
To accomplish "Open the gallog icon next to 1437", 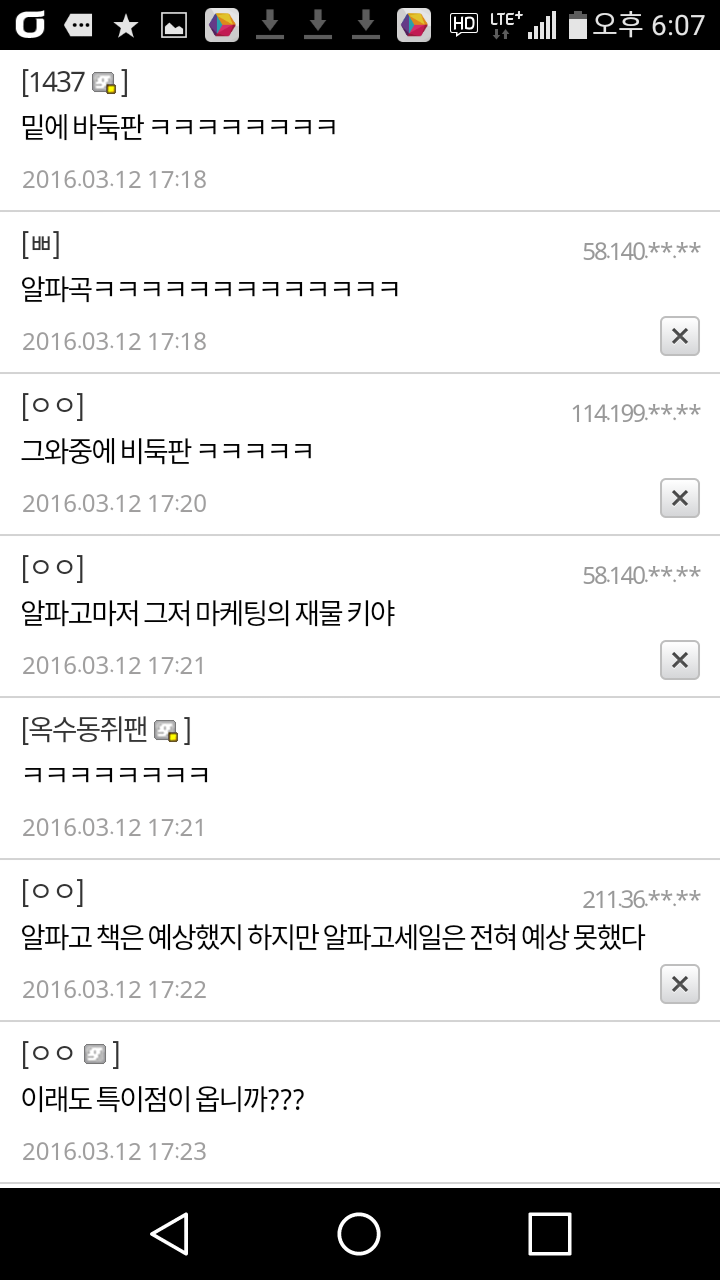I will point(104,83).
